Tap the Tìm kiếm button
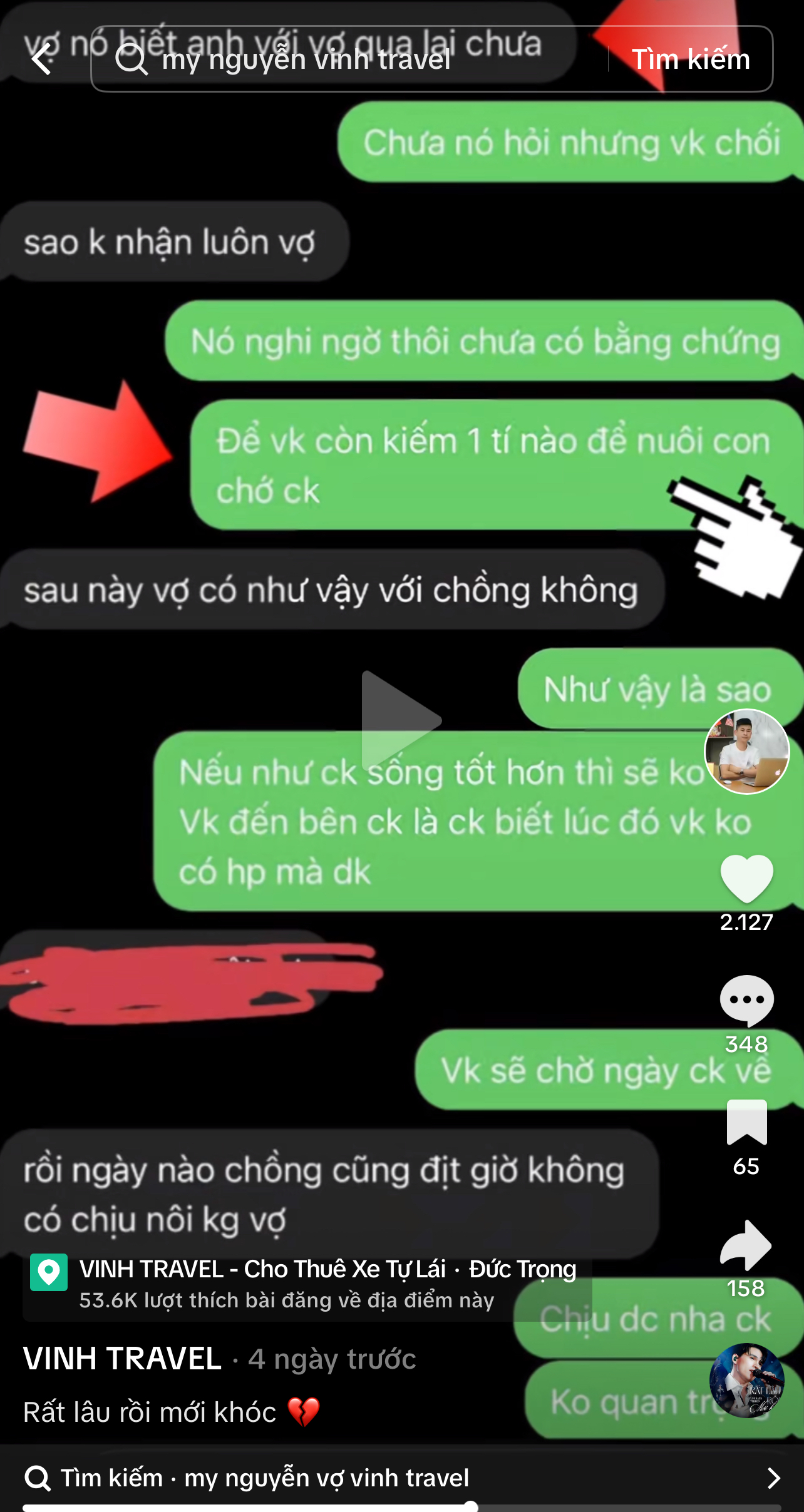 pyautogui.click(x=690, y=59)
